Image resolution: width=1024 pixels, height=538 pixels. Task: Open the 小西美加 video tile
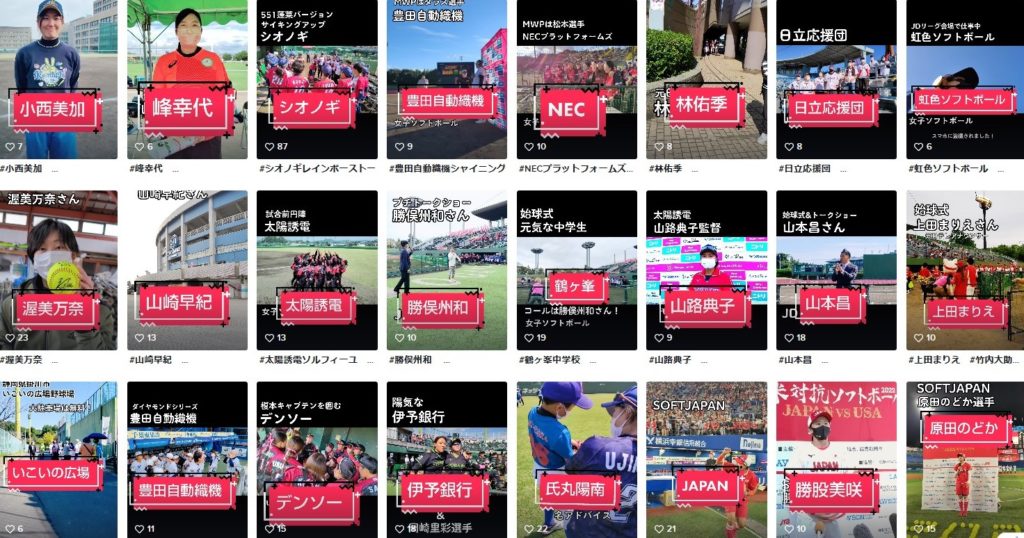point(58,80)
